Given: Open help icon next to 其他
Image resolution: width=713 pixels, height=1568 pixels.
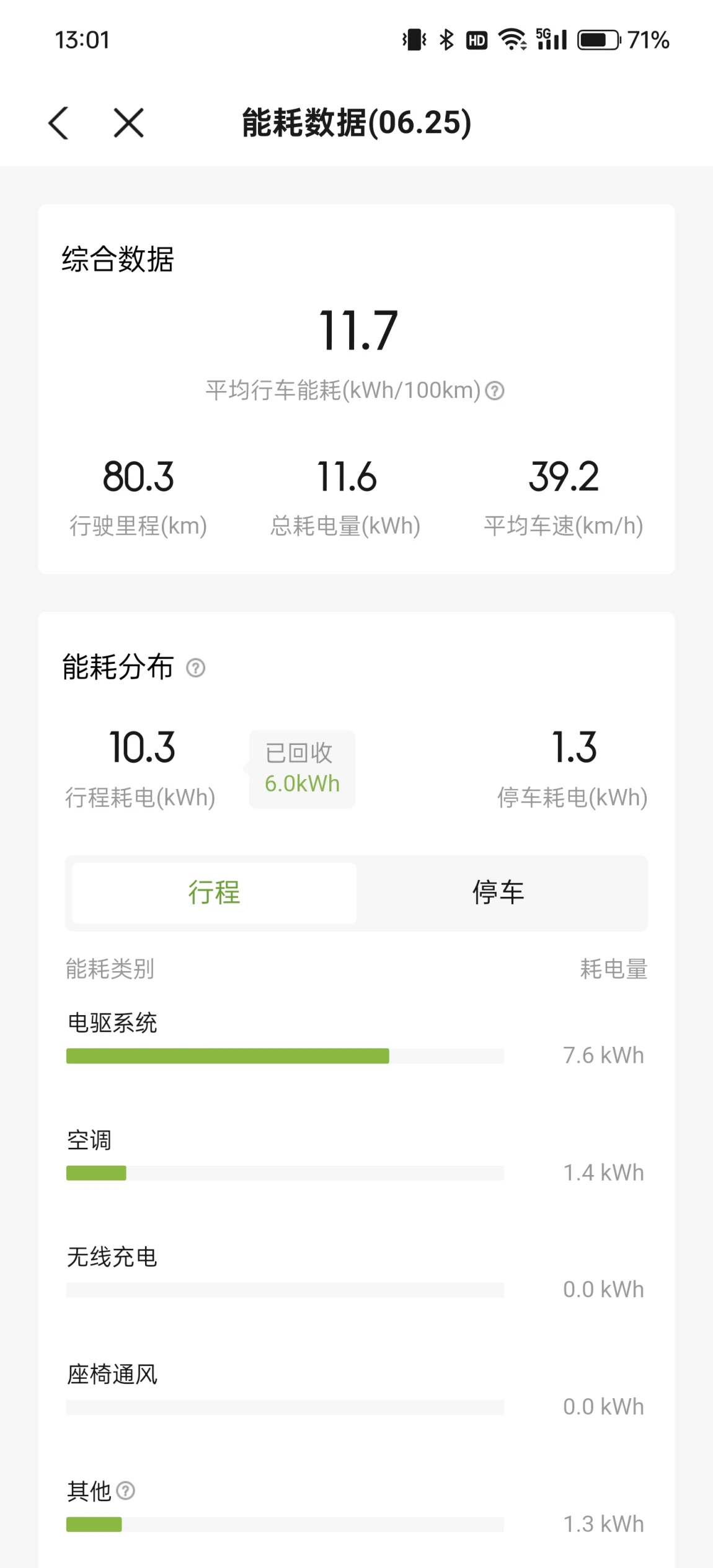Looking at the screenshot, I should (x=125, y=1491).
